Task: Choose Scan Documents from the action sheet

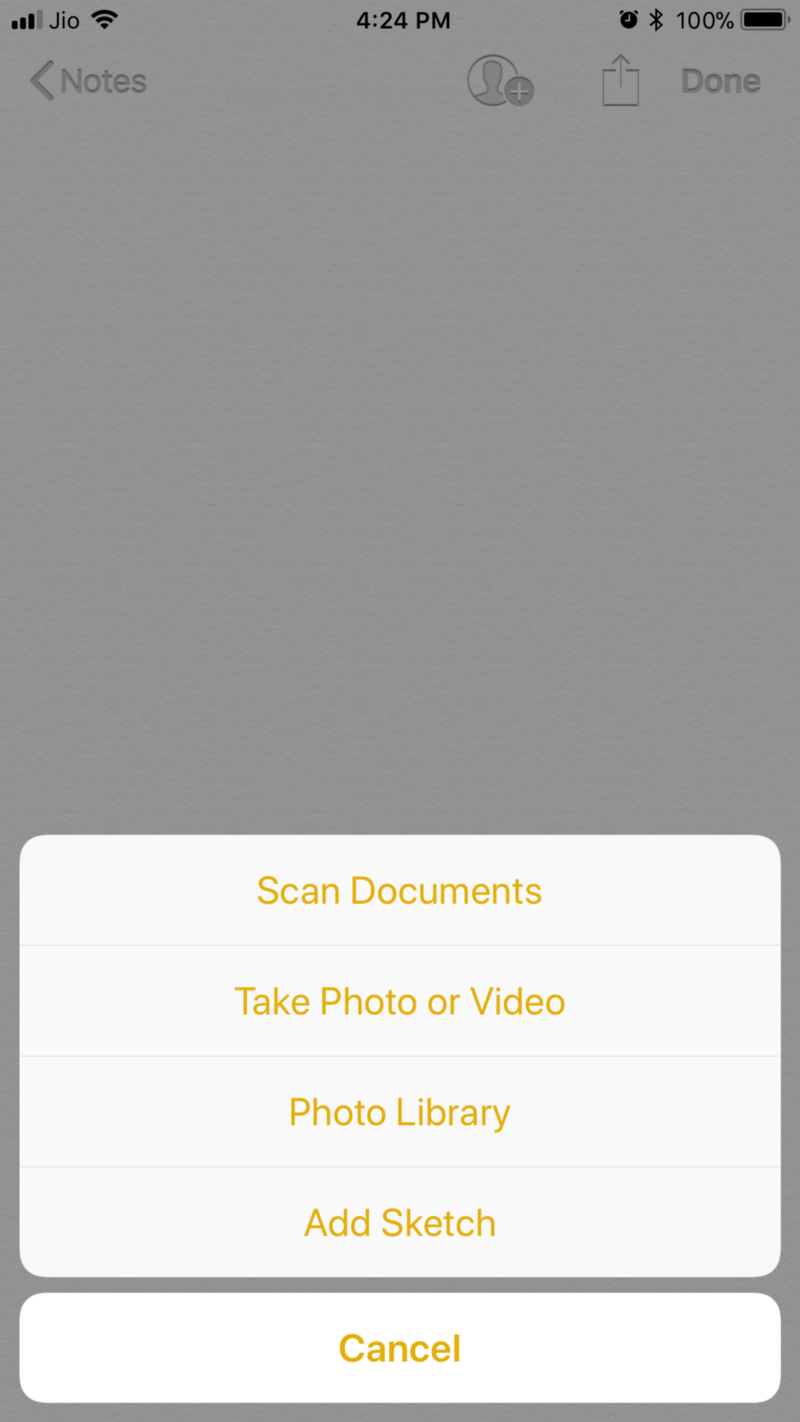Action: click(x=400, y=891)
